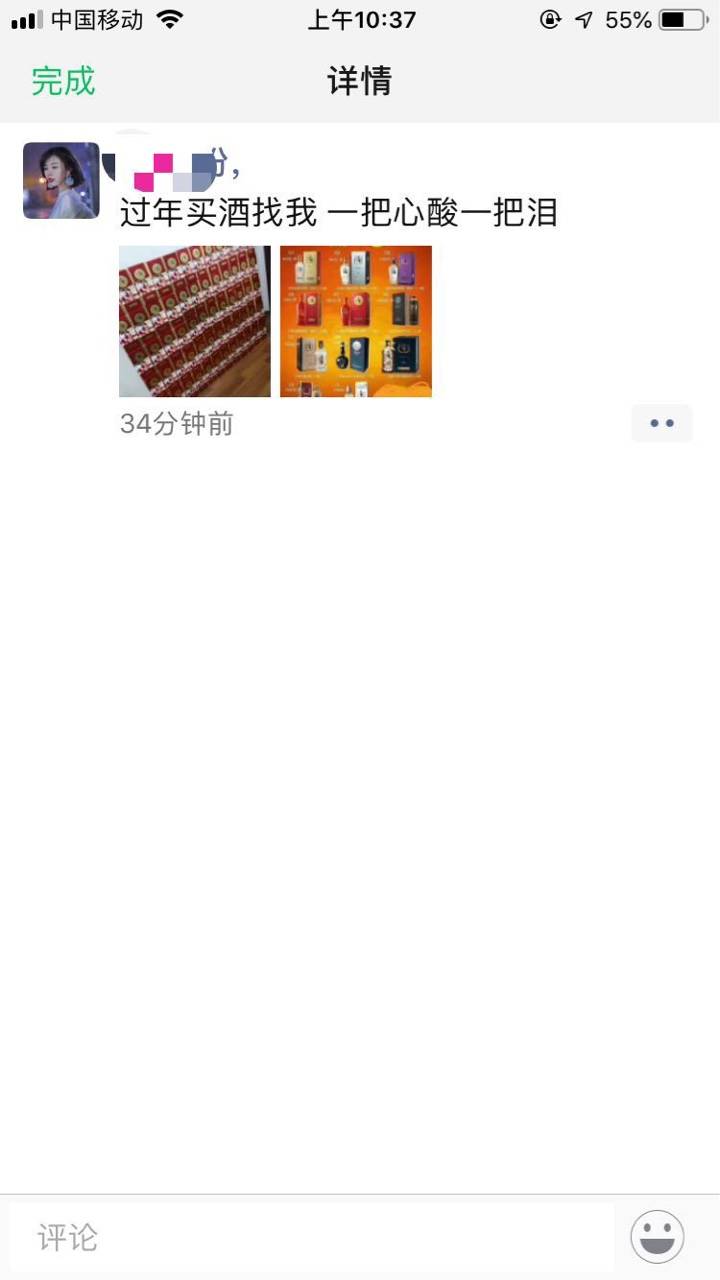Open the poster's profile avatar

point(62,180)
